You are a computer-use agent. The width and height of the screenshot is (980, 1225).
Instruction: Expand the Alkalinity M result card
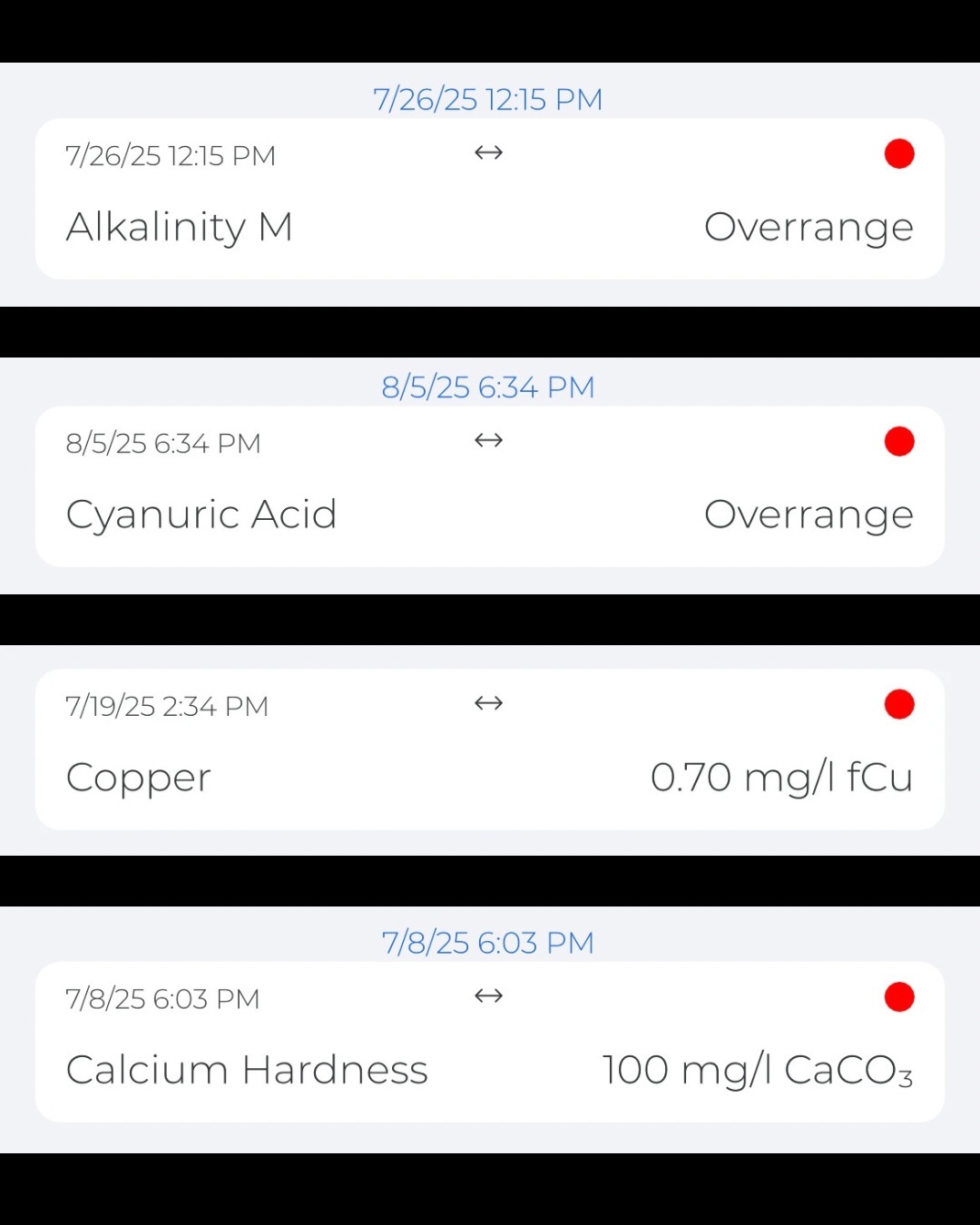click(x=490, y=200)
